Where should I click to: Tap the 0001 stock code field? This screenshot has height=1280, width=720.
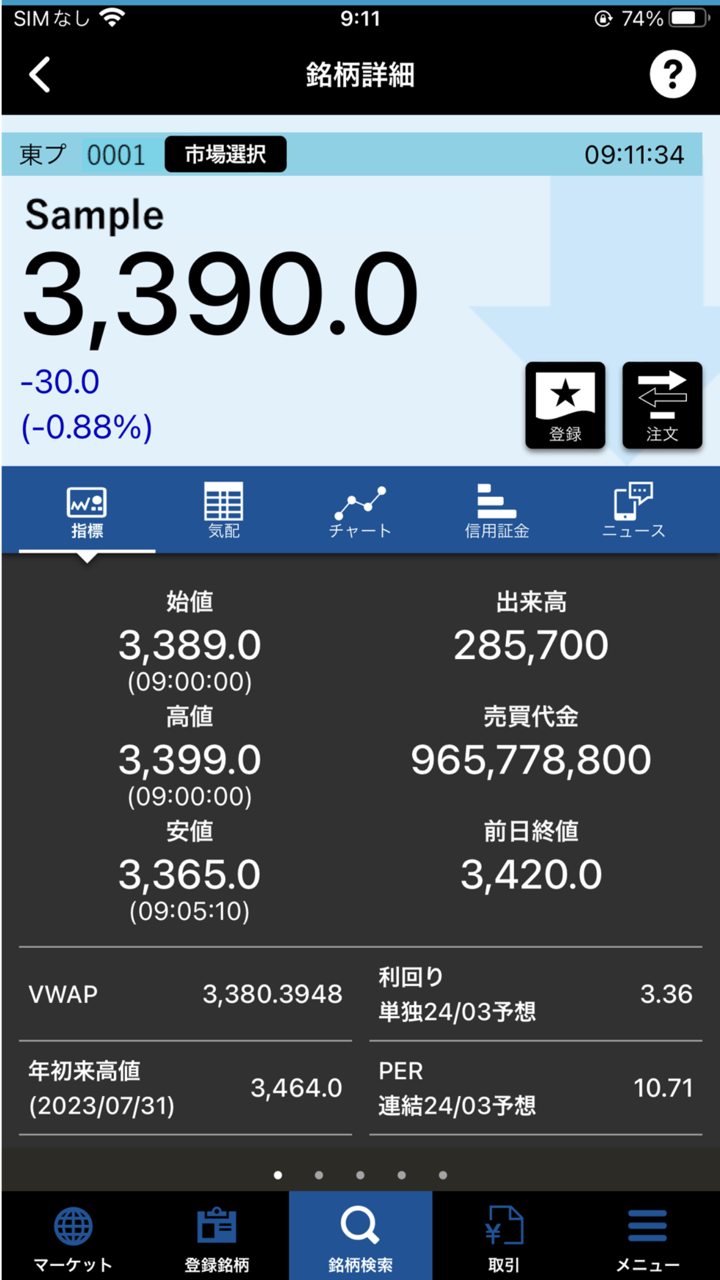coord(116,155)
